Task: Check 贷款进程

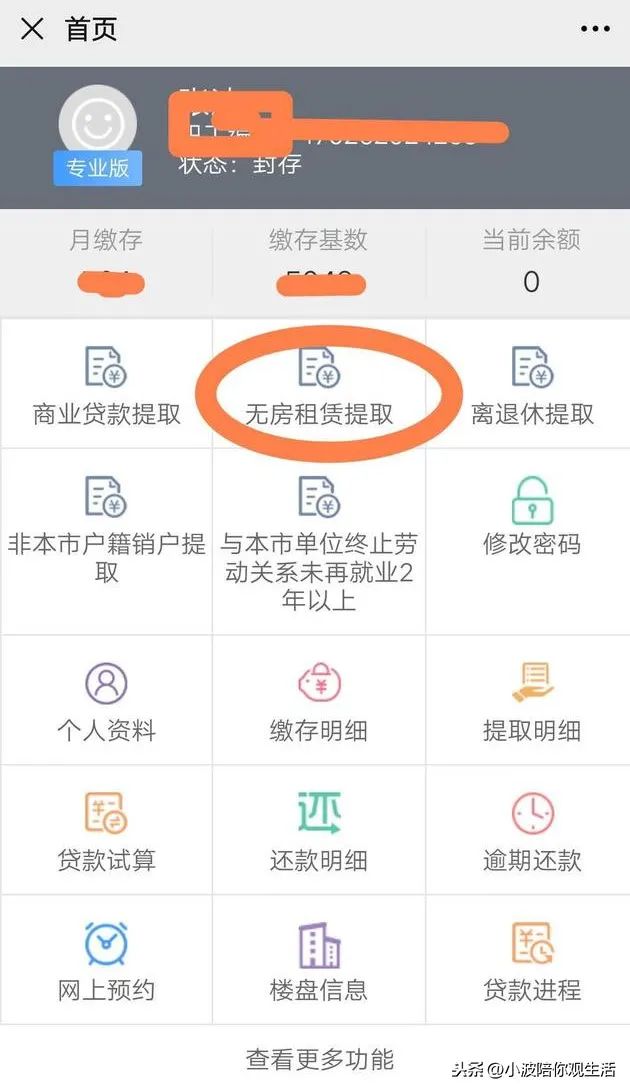Action: [532, 960]
